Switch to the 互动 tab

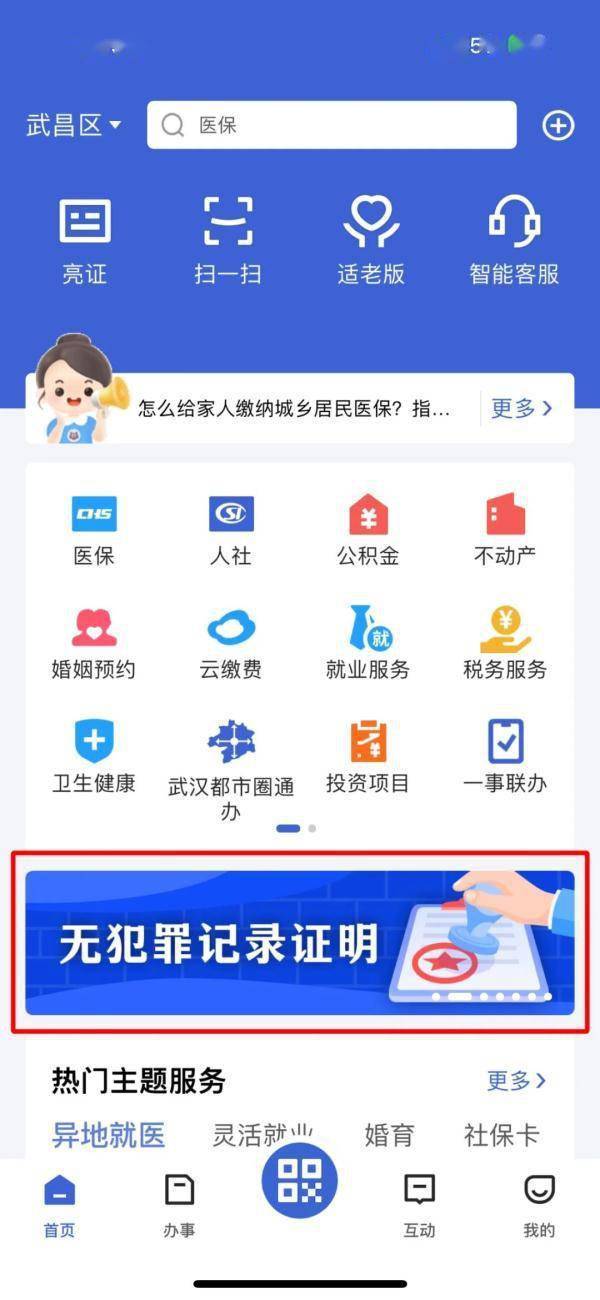419,1205
